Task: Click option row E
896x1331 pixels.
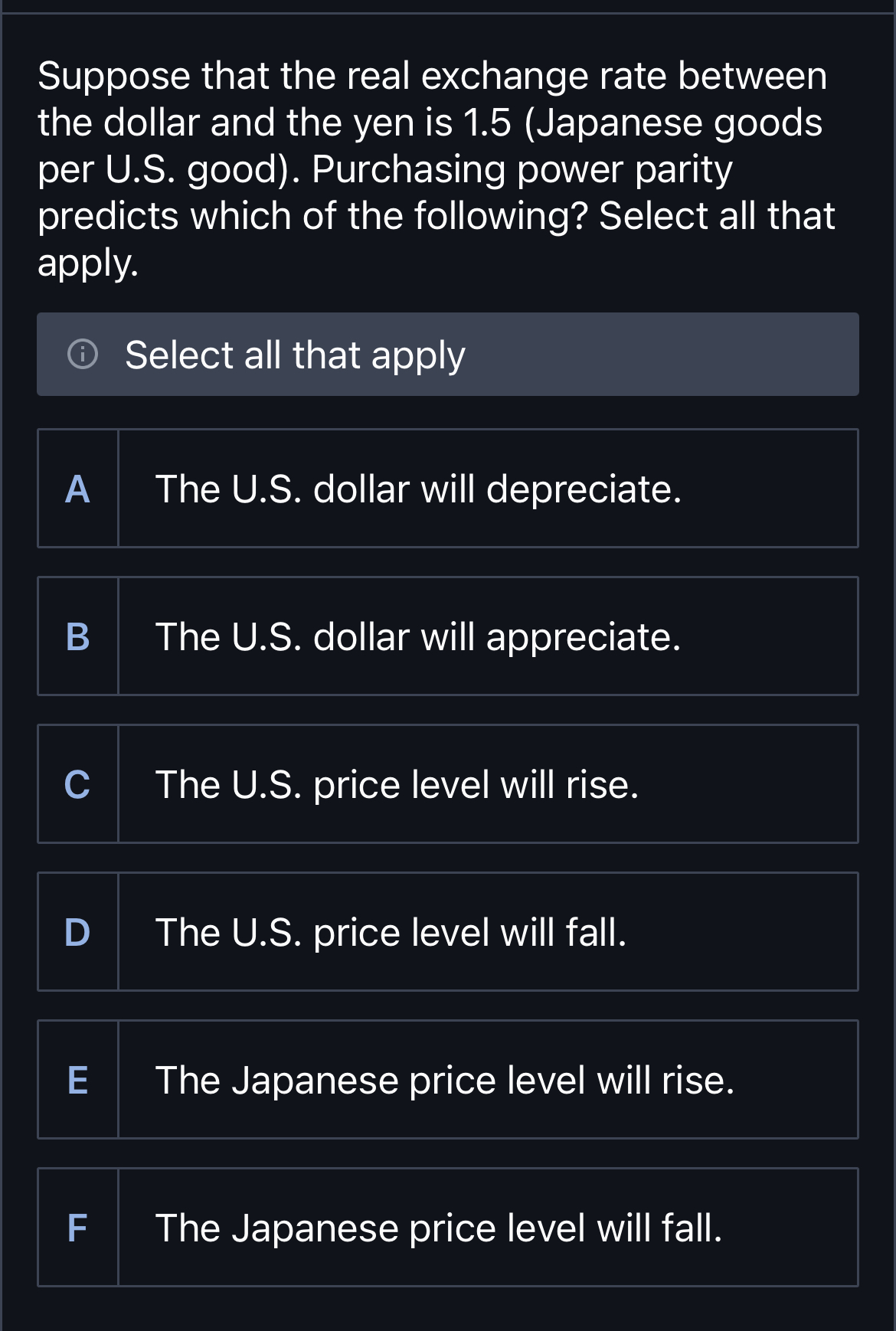Action: coord(448,1080)
